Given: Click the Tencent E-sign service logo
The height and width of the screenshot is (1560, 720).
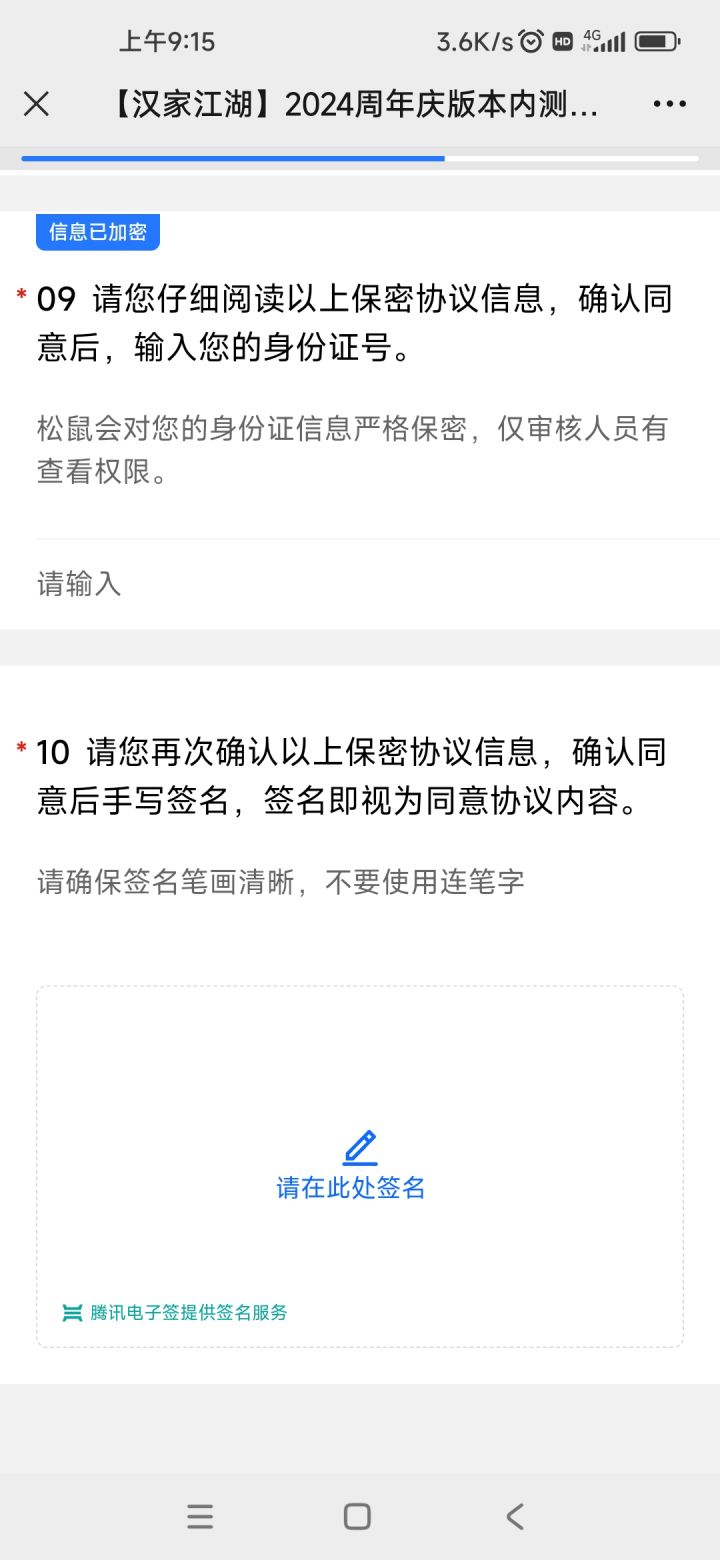Looking at the screenshot, I should tap(70, 1312).
